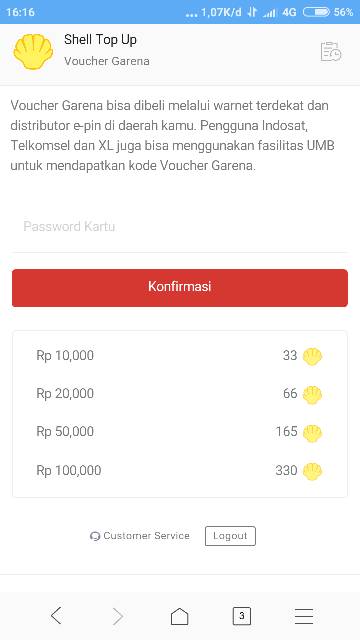Image resolution: width=360 pixels, height=640 pixels.
Task: Open the browser home page
Action: [x=180, y=616]
